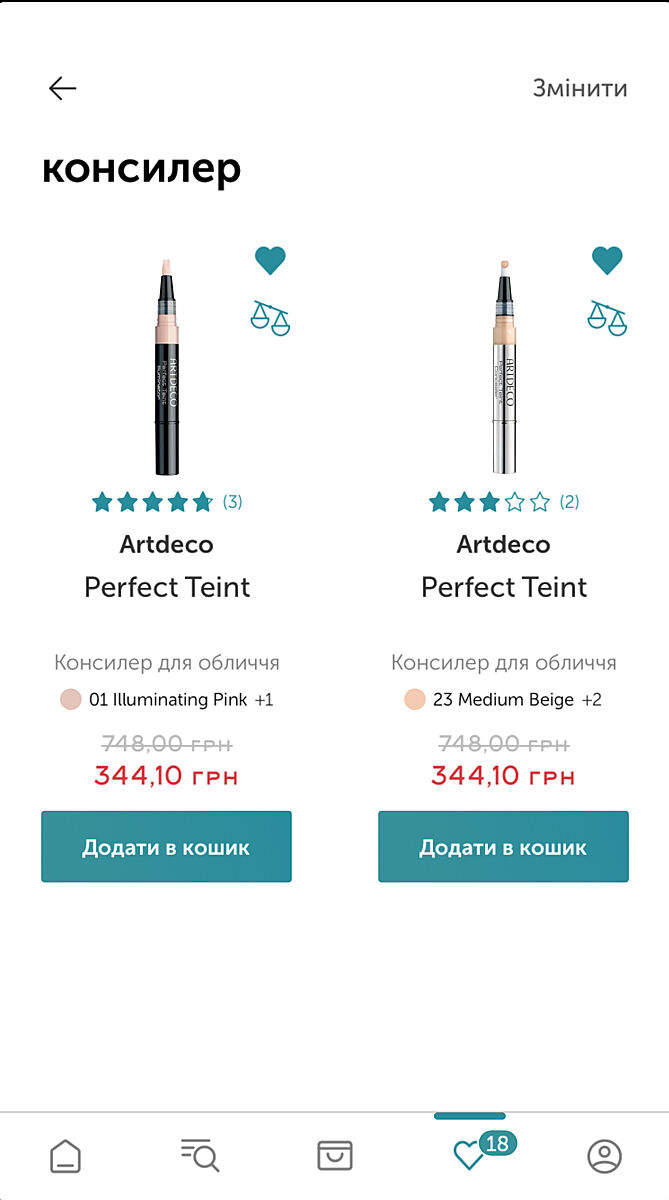Screen dimensions: 669x1200
Task: Remove 01 Illuminating Pink product from favorites
Action: click(270, 261)
